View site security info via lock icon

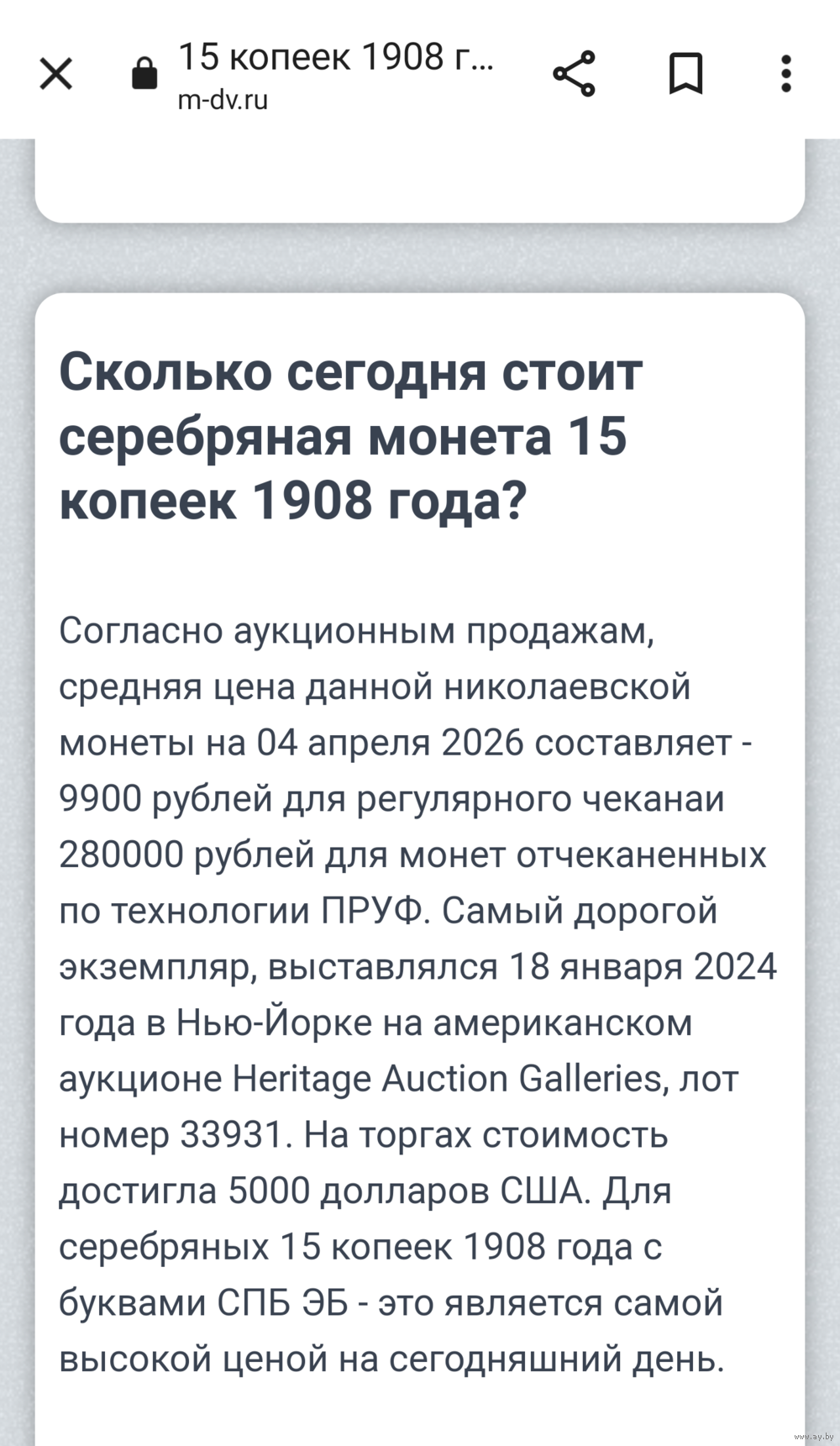(144, 74)
